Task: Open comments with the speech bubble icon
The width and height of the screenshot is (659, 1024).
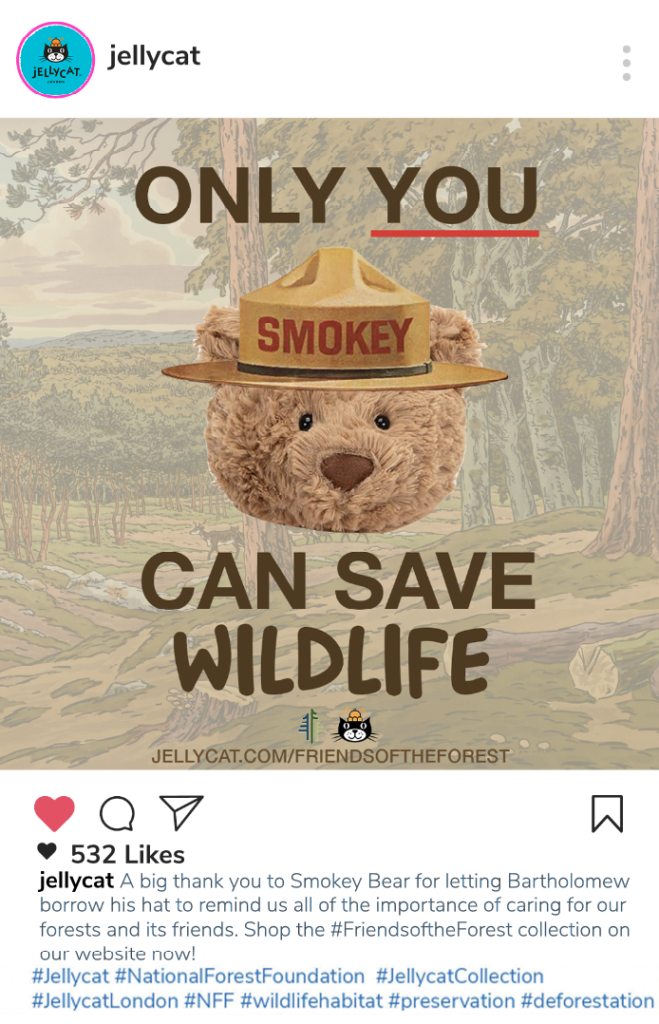Action: tap(117, 813)
